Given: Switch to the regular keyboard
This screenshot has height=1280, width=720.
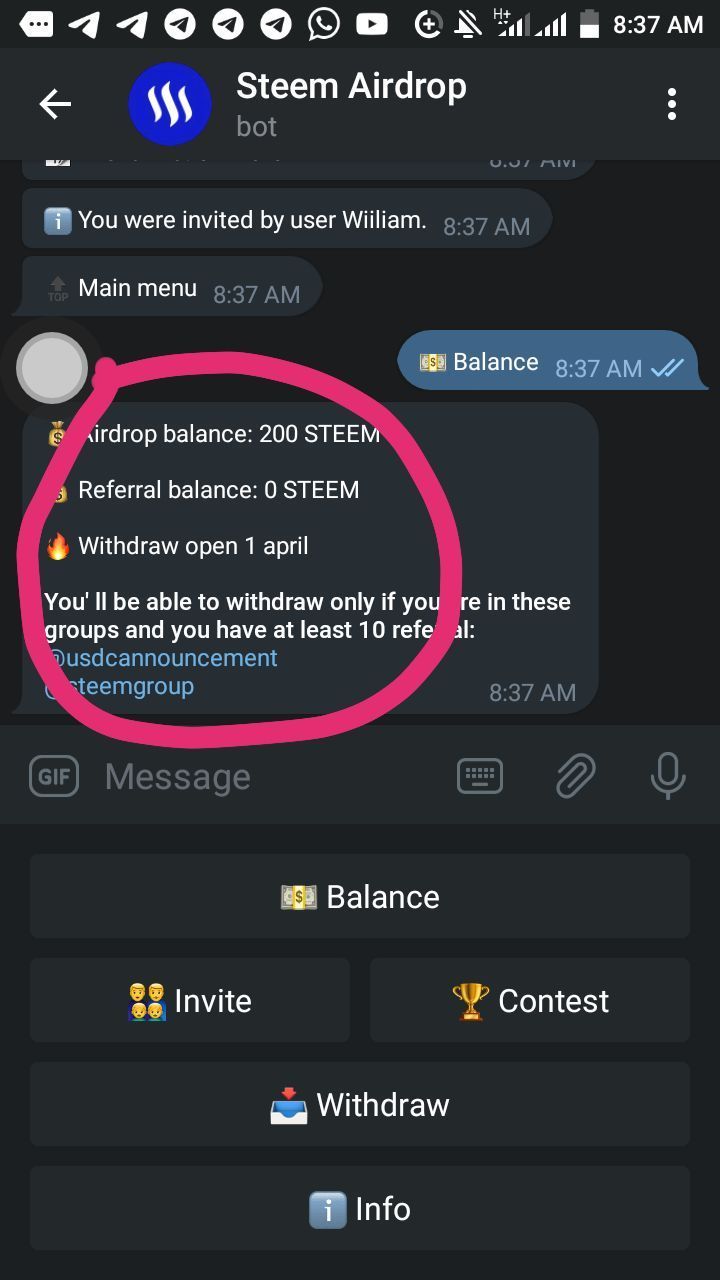Looking at the screenshot, I should tap(480, 776).
